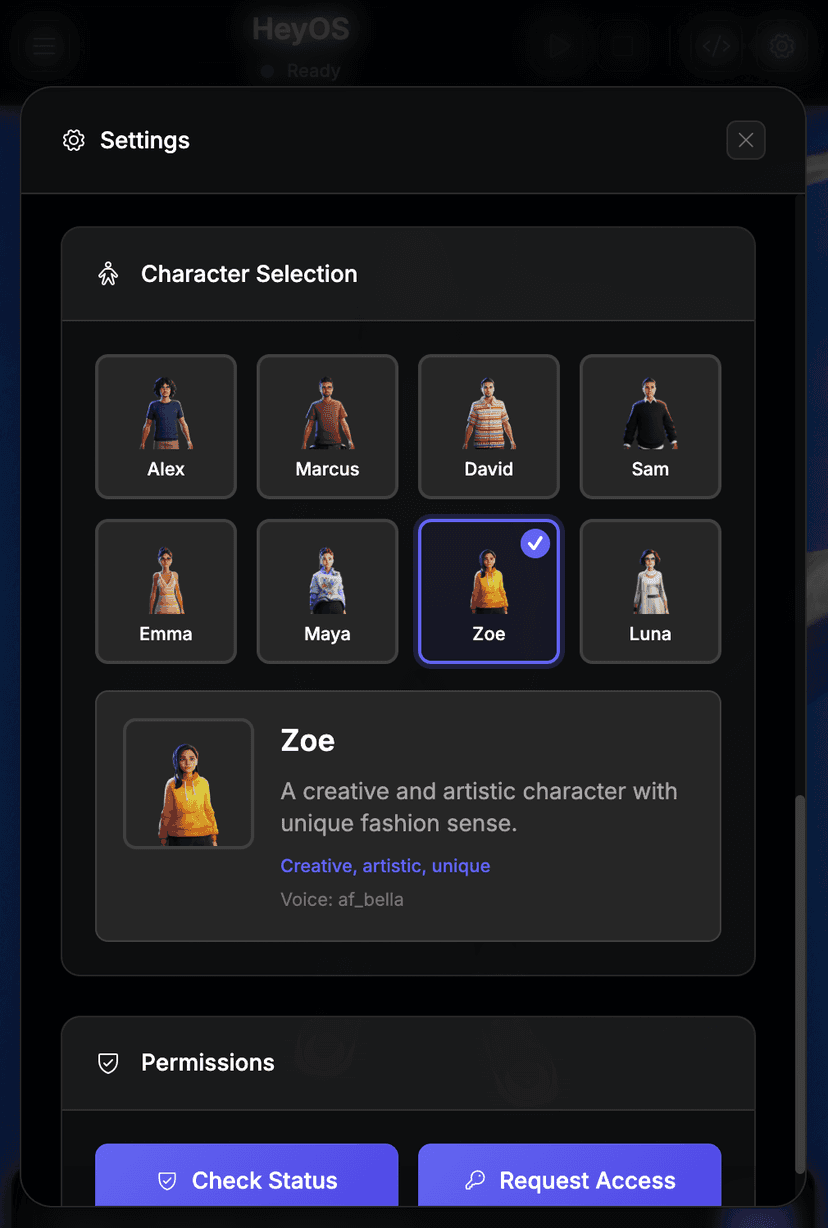The image size is (828, 1228).
Task: Select Luna as the character
Action: tap(650, 591)
